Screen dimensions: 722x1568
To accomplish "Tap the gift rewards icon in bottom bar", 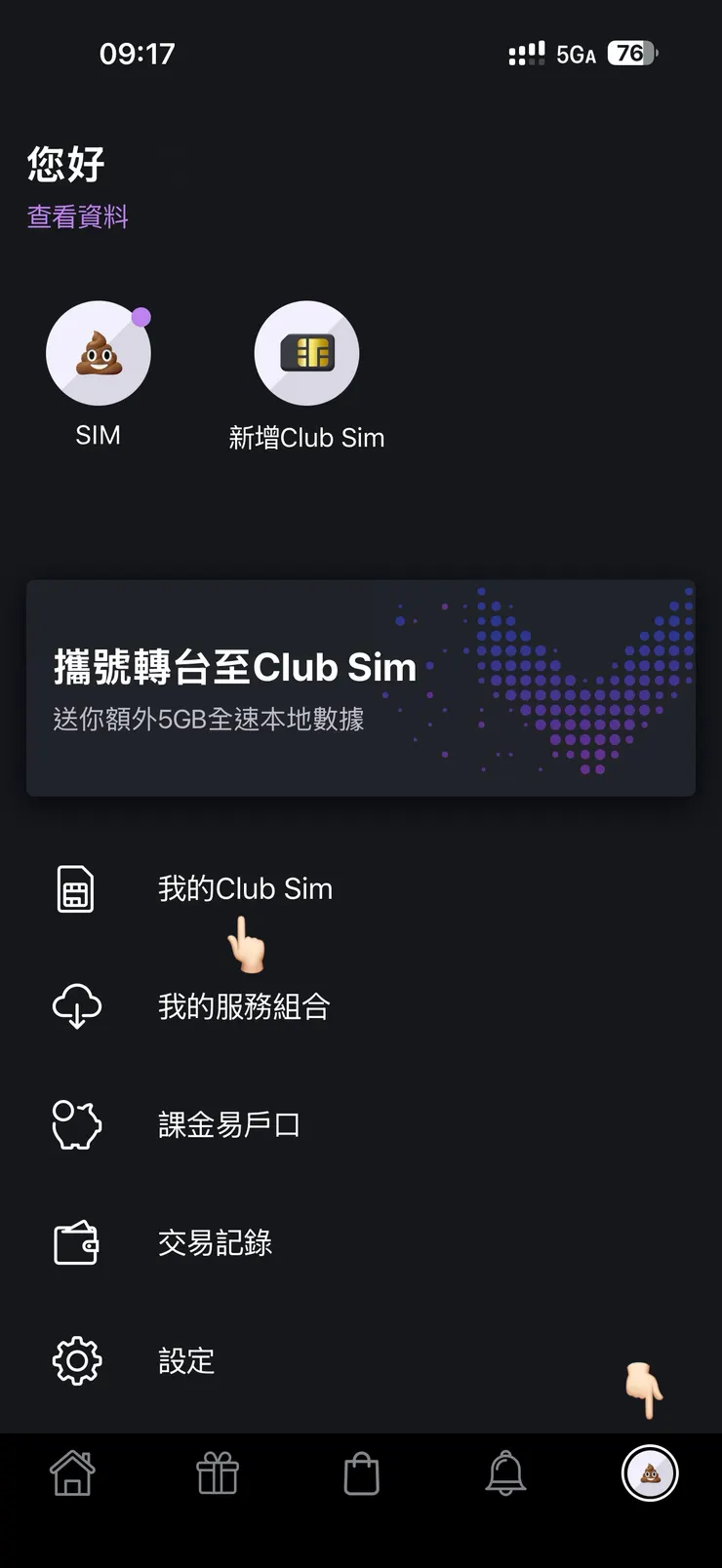I will tap(217, 1474).
